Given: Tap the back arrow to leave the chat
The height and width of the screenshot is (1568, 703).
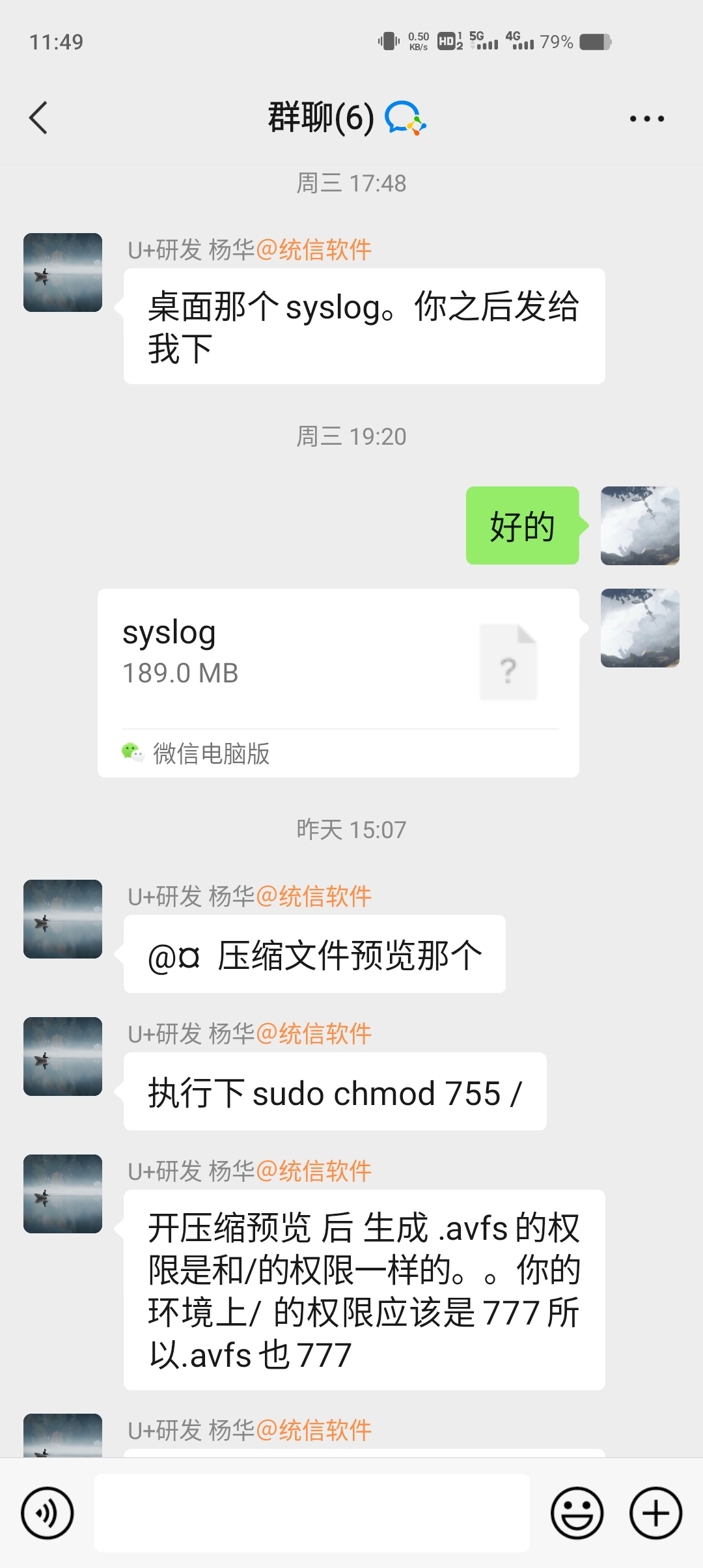Looking at the screenshot, I should 39,119.
